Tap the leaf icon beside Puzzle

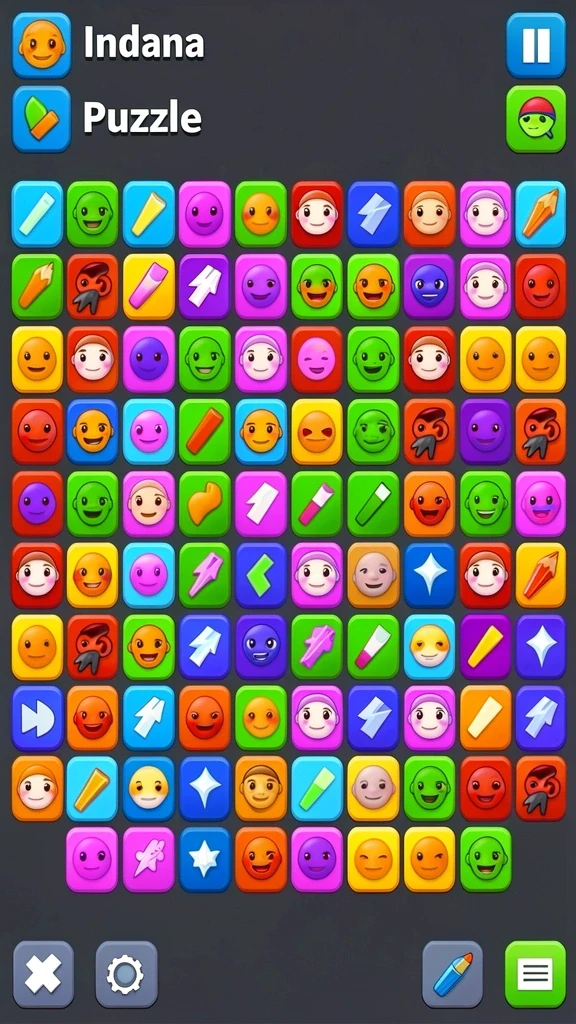point(41,119)
